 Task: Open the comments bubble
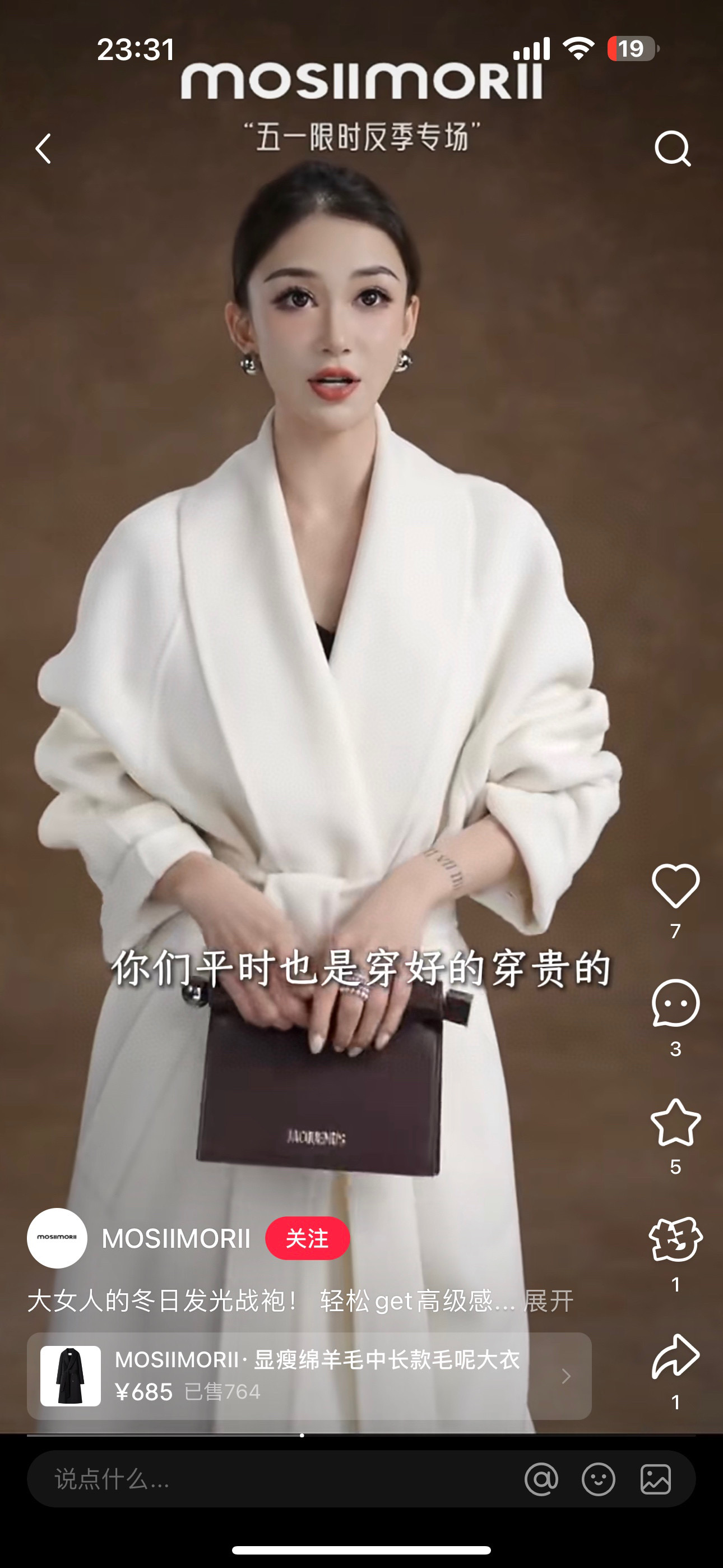click(675, 1003)
